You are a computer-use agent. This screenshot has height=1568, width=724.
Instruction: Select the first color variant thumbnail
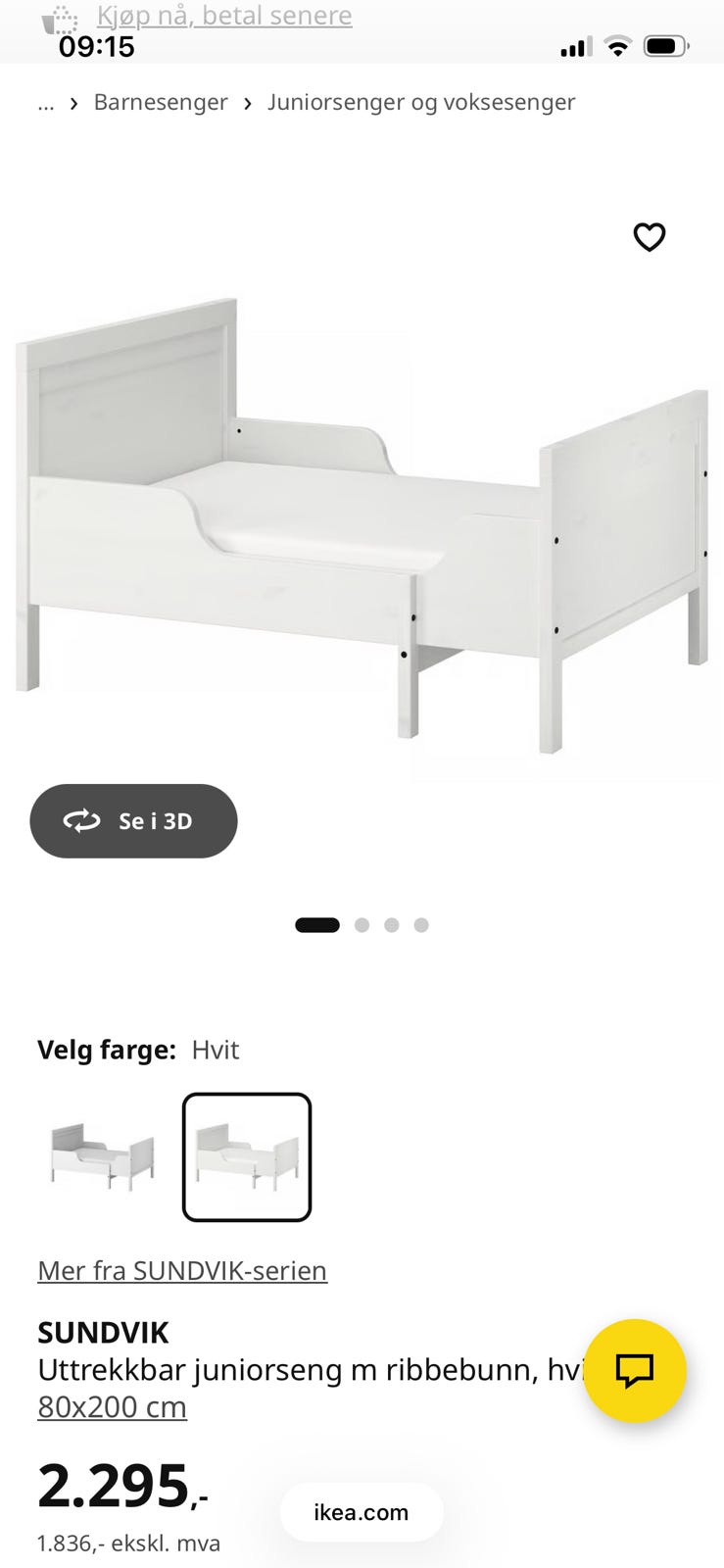coord(103,1157)
